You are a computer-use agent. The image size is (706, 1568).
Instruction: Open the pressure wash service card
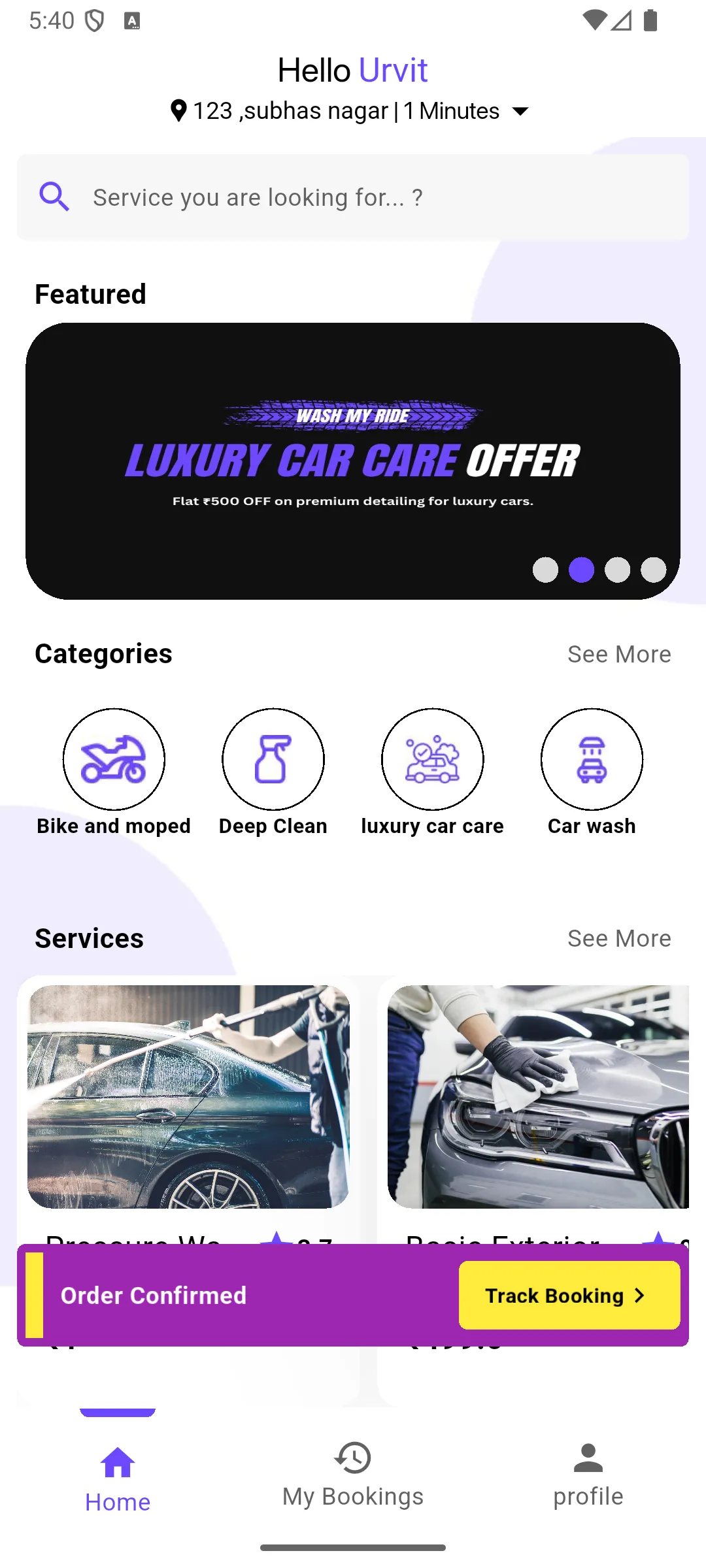(188, 1098)
